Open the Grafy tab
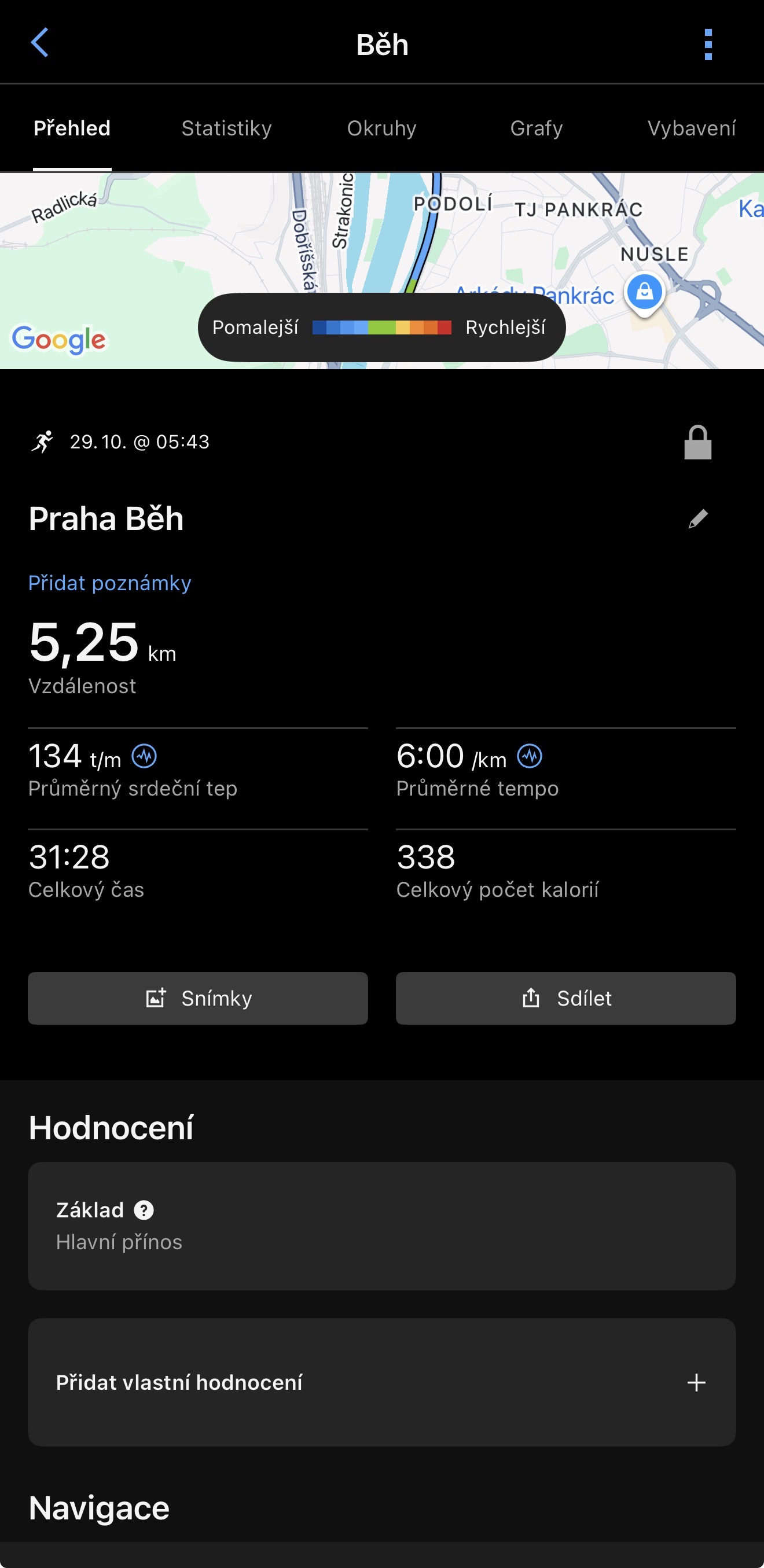 (x=537, y=128)
